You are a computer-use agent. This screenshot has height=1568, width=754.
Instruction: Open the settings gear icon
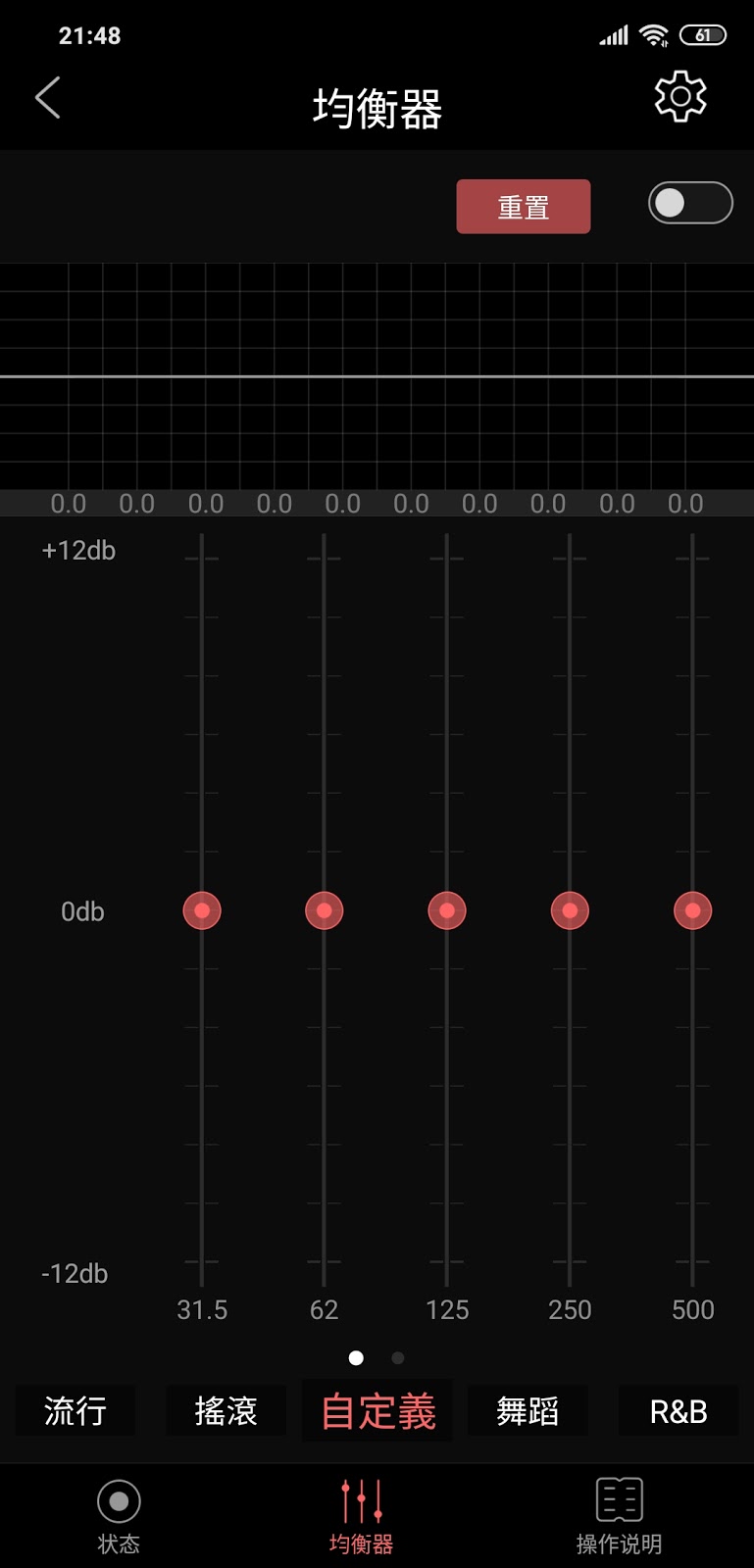680,96
